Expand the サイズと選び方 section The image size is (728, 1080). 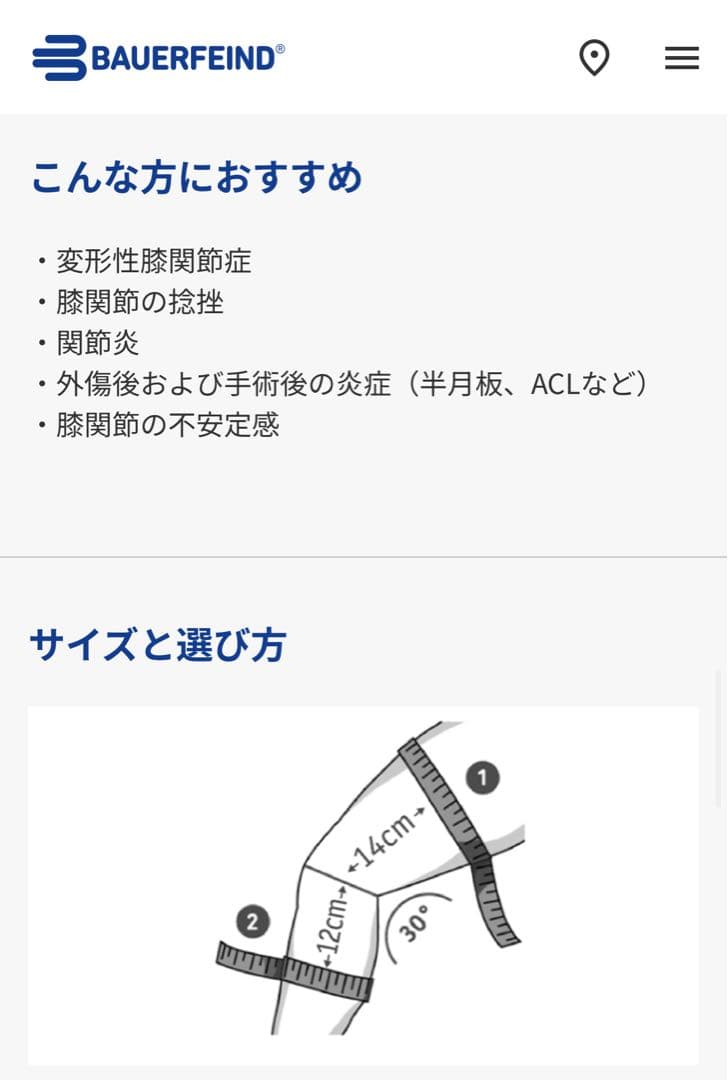156,645
